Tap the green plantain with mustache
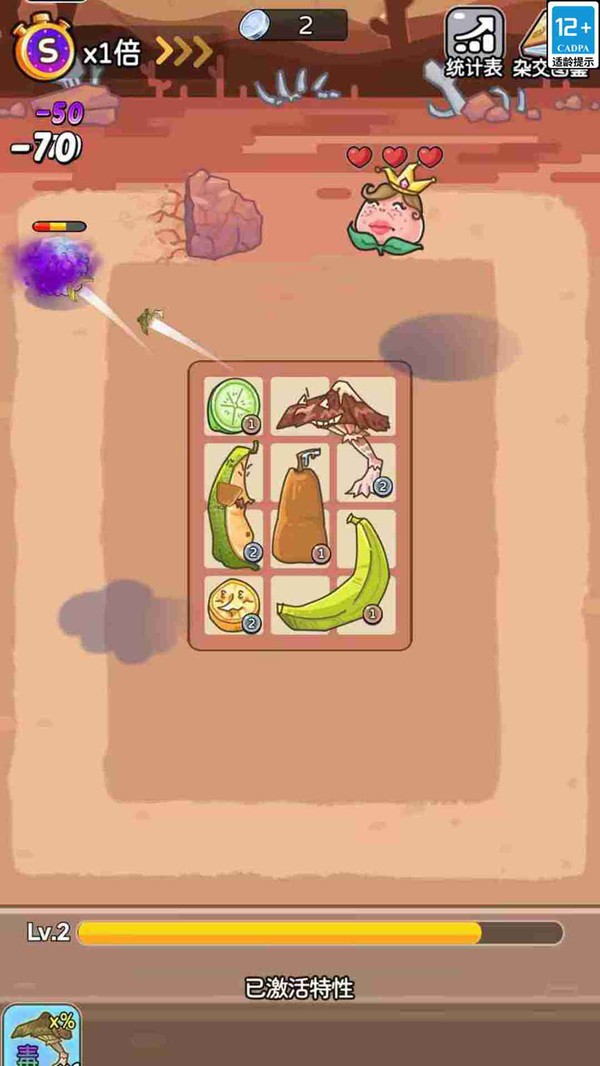 [234, 505]
